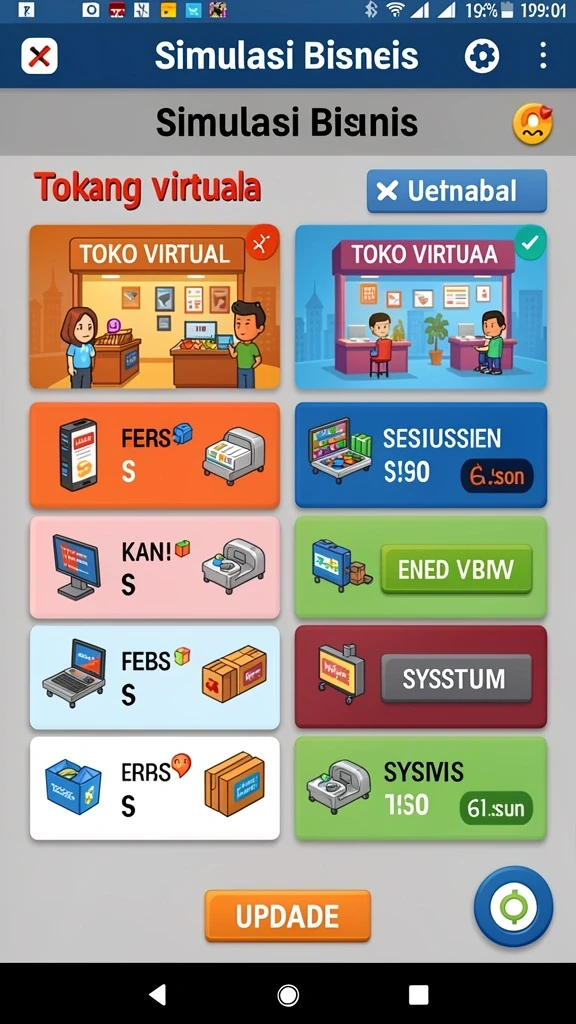Screen dimensions: 576x1024
Task: Select the blue TOKO VIRTUAA store card
Action: 421,307
